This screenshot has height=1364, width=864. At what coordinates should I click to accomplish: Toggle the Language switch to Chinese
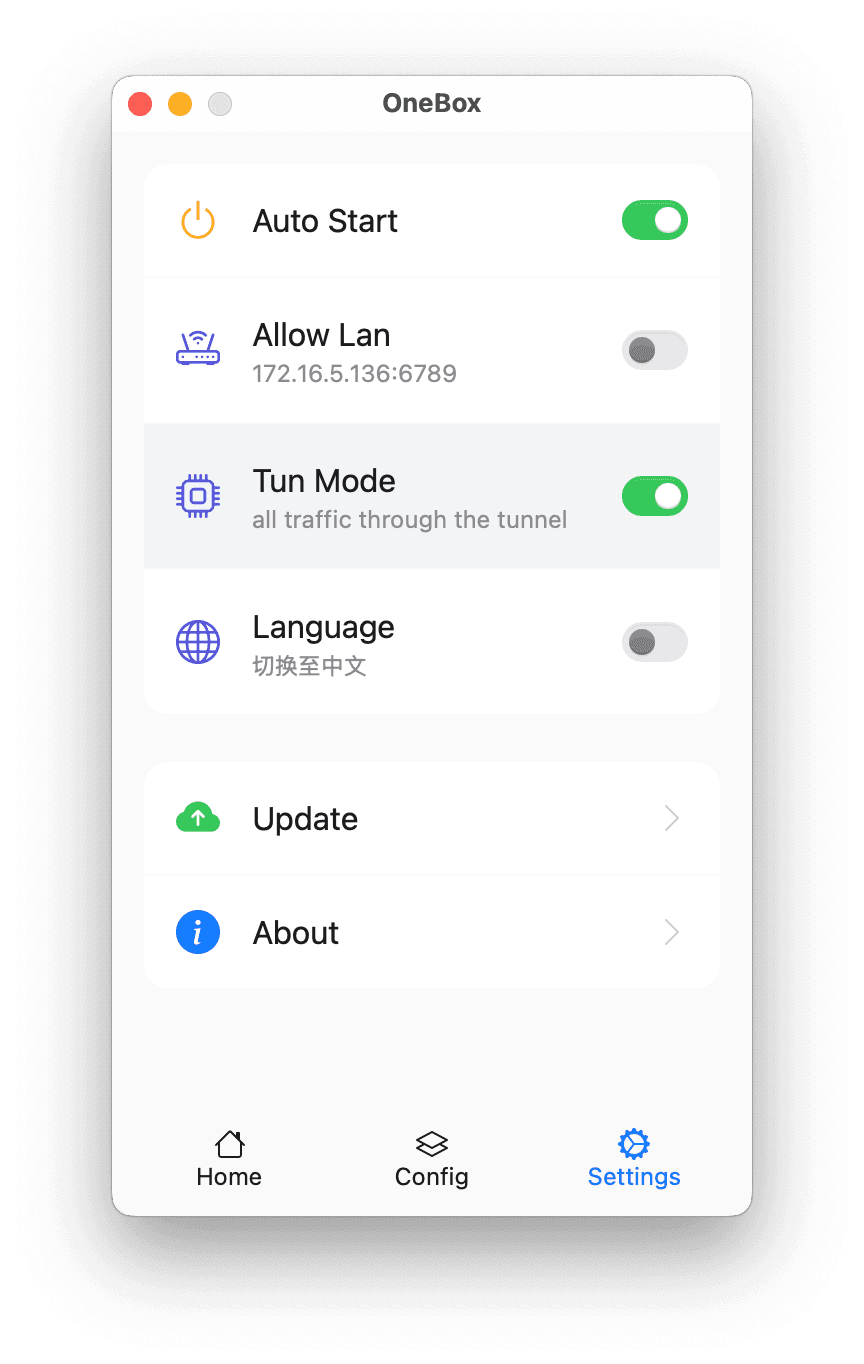(654, 642)
